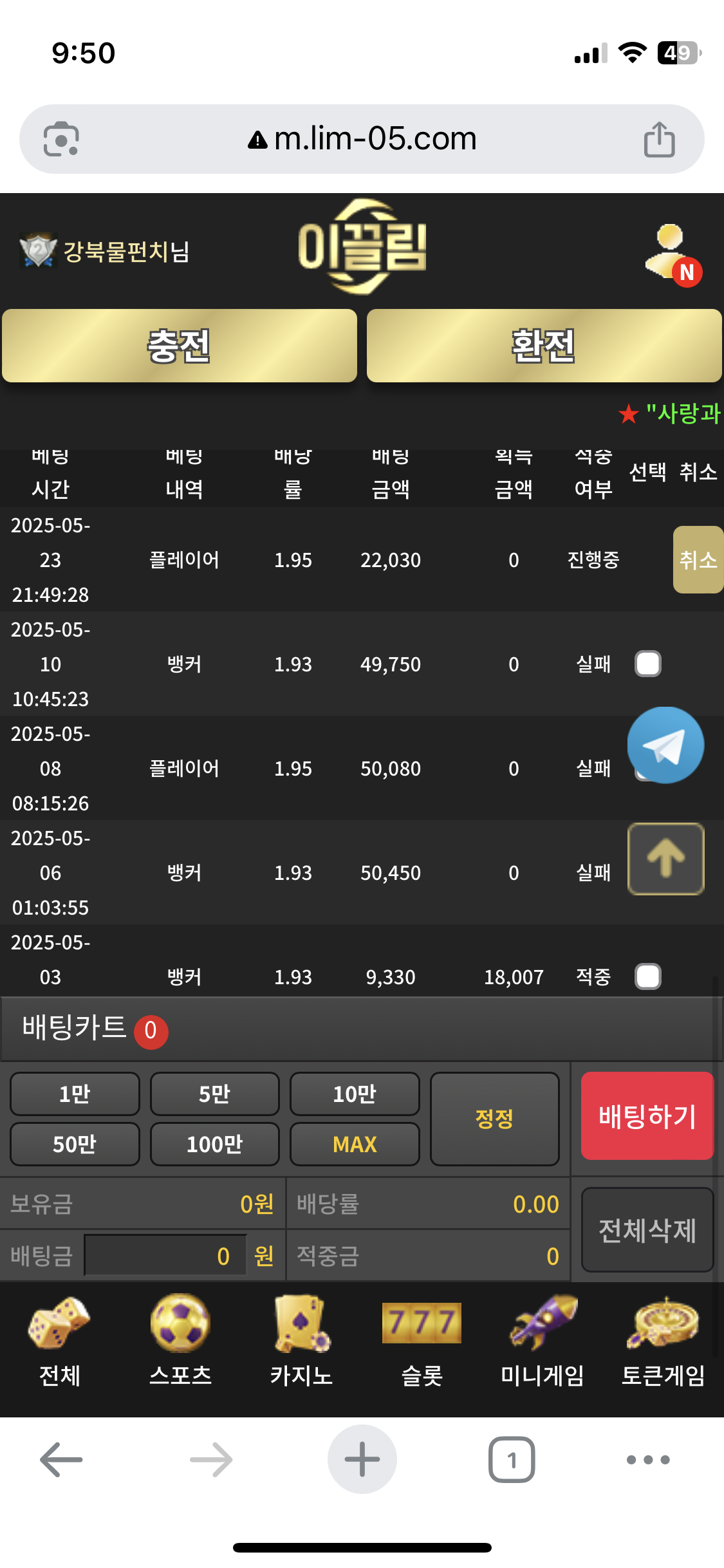Set bet amount to MAX
The image size is (724, 1568).
[x=355, y=1144]
